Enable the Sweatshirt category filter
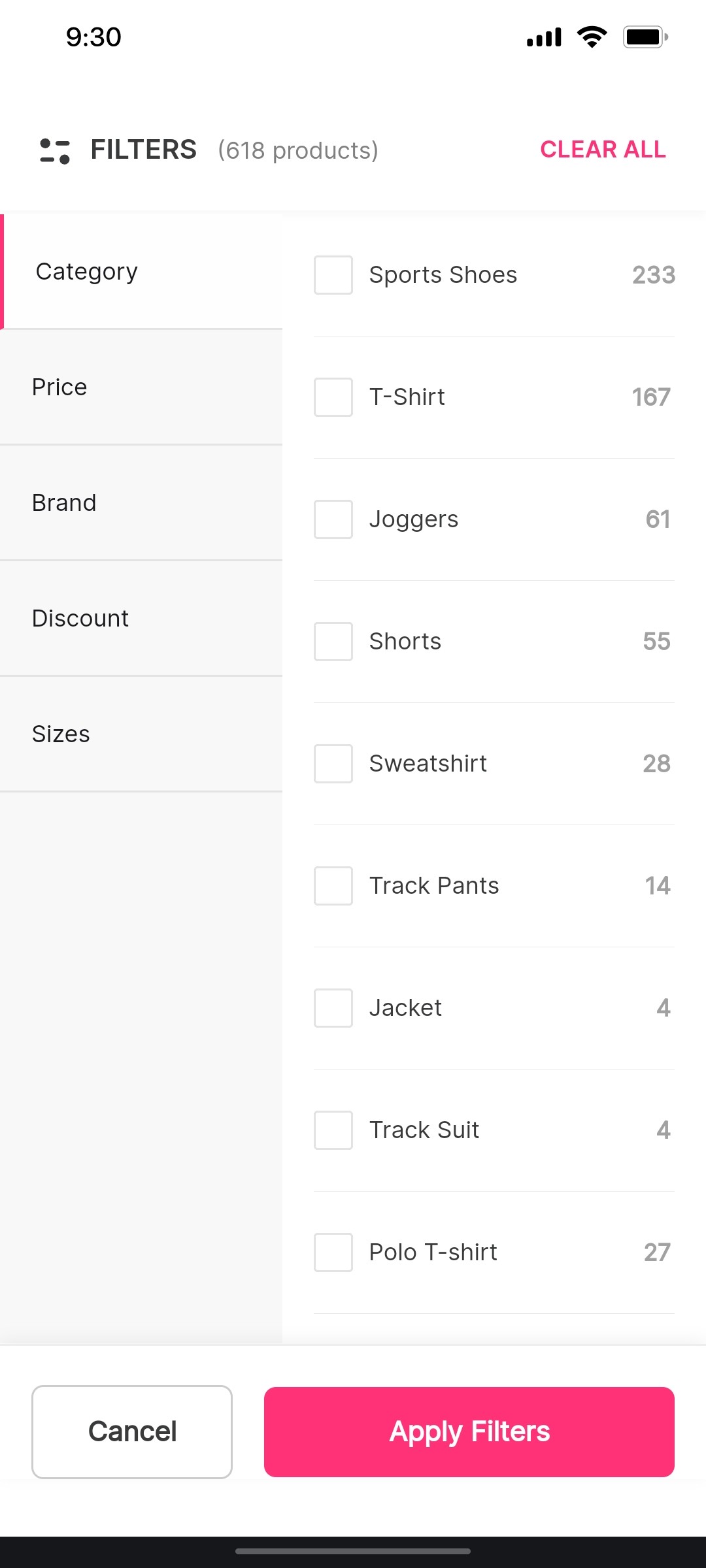The image size is (706, 1568). (x=333, y=764)
